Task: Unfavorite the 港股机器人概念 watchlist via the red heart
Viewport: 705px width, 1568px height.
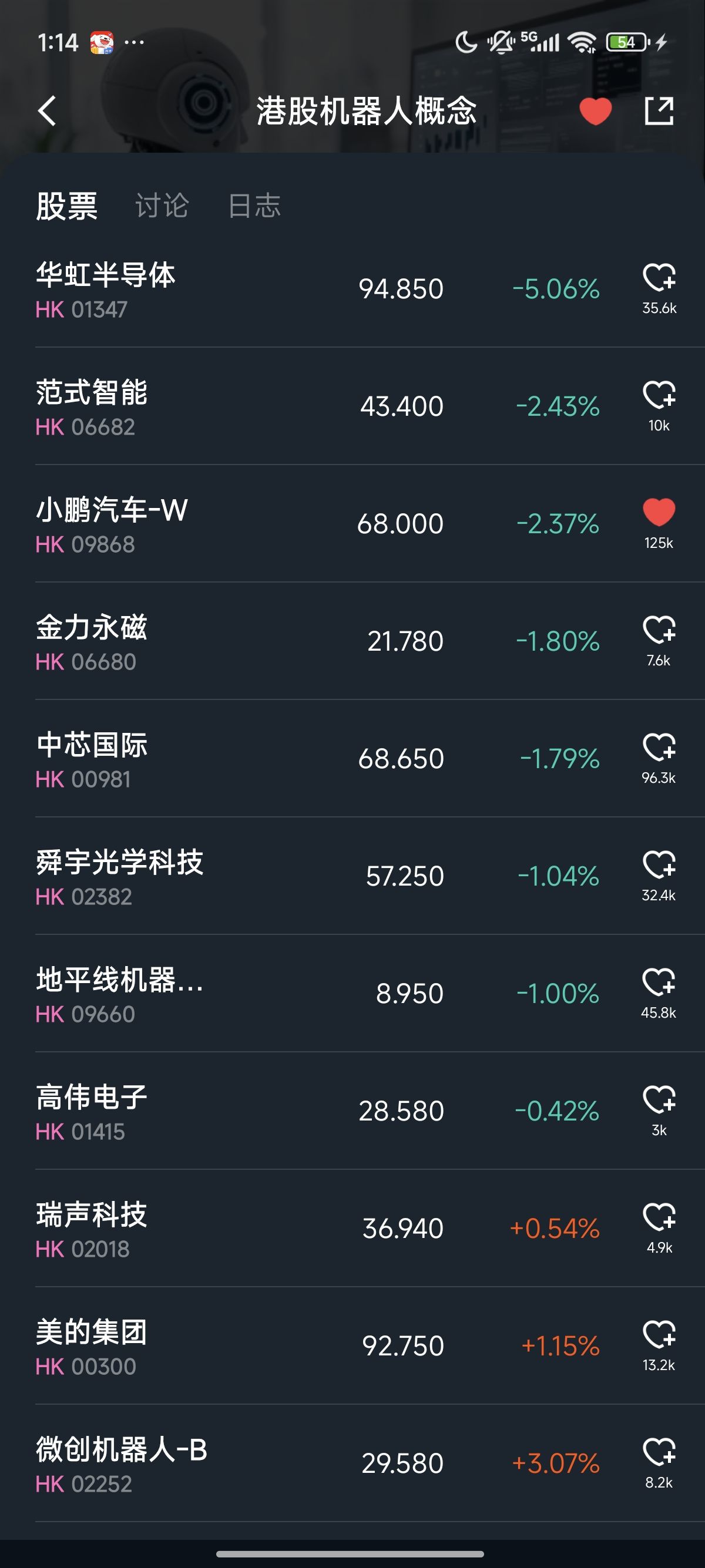Action: [x=595, y=111]
